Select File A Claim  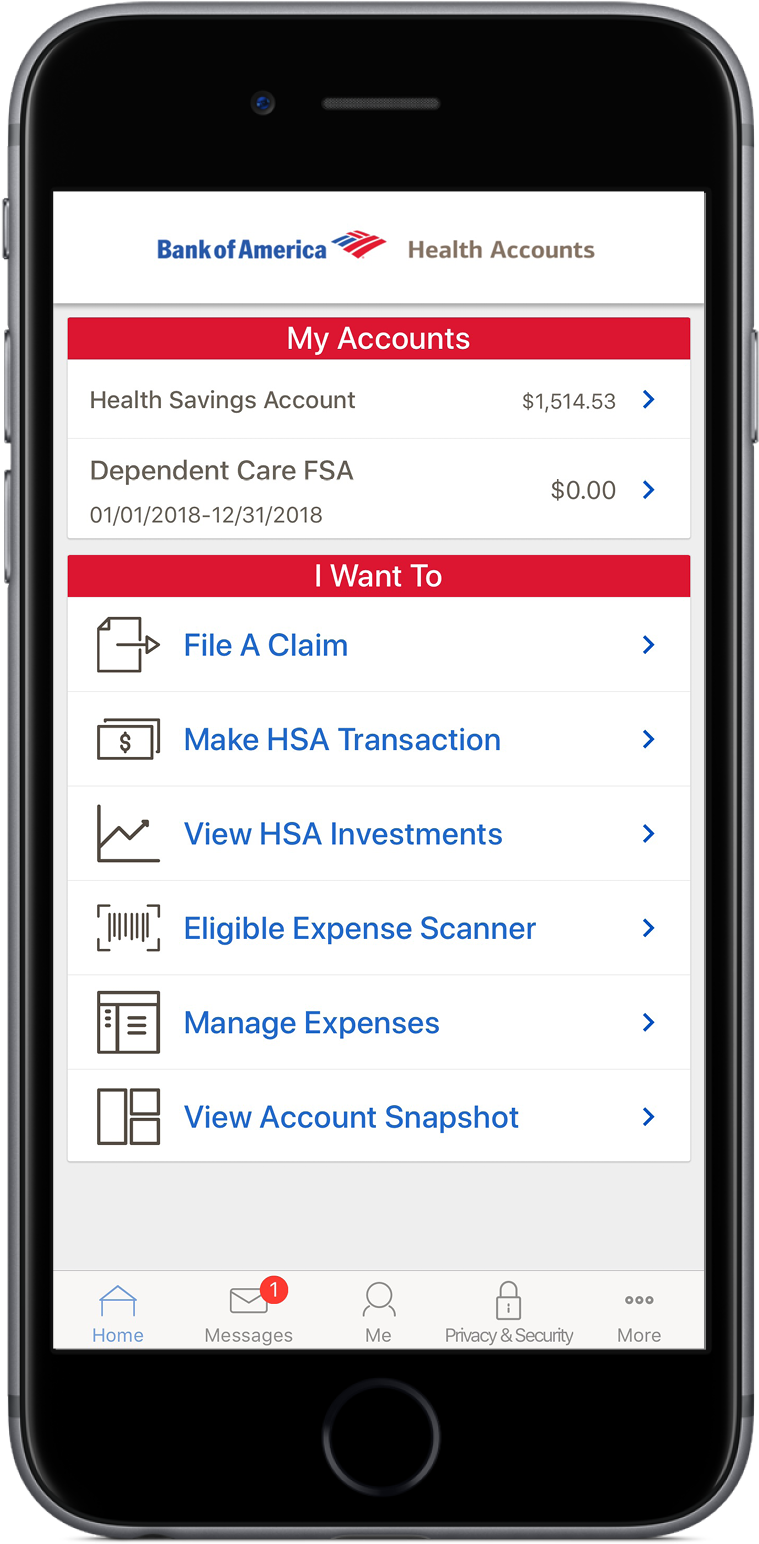click(x=378, y=645)
